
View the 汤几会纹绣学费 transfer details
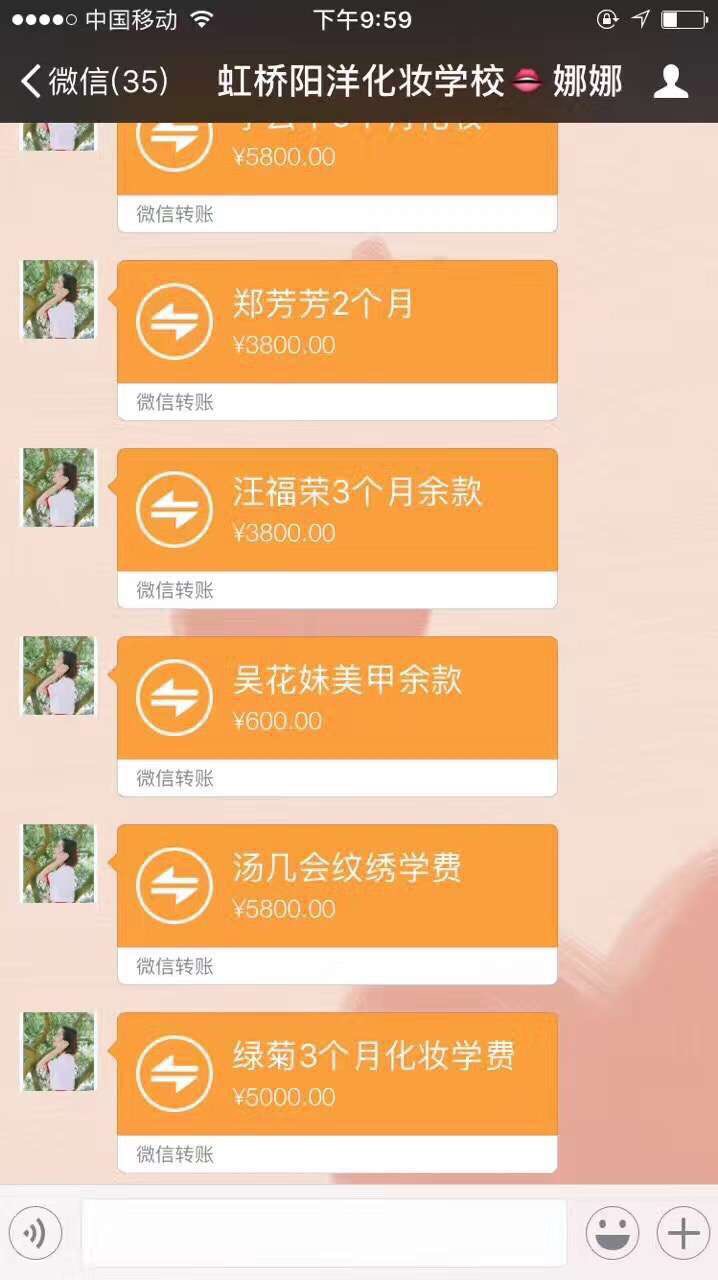[x=337, y=887]
